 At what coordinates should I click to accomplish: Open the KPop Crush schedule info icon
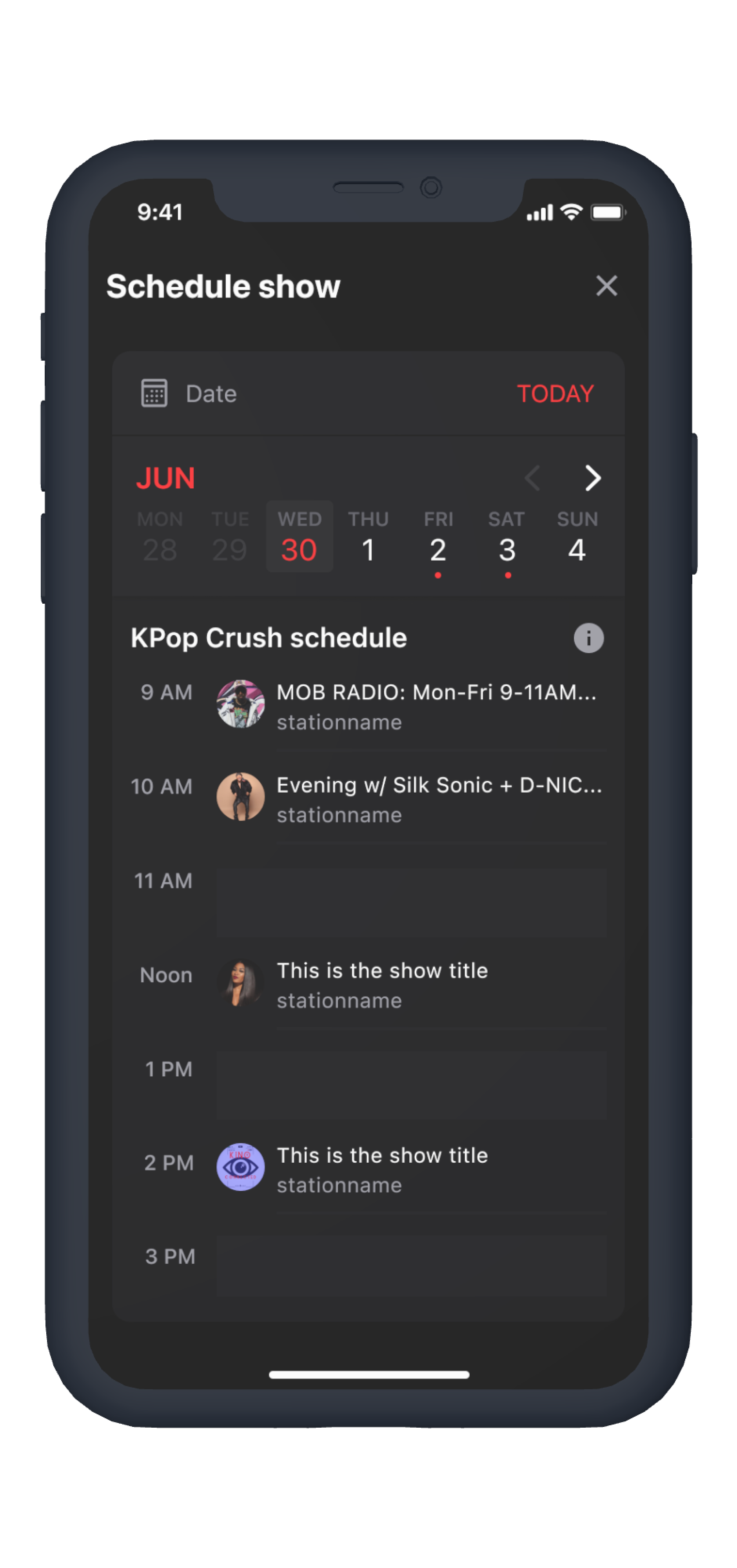[588, 638]
